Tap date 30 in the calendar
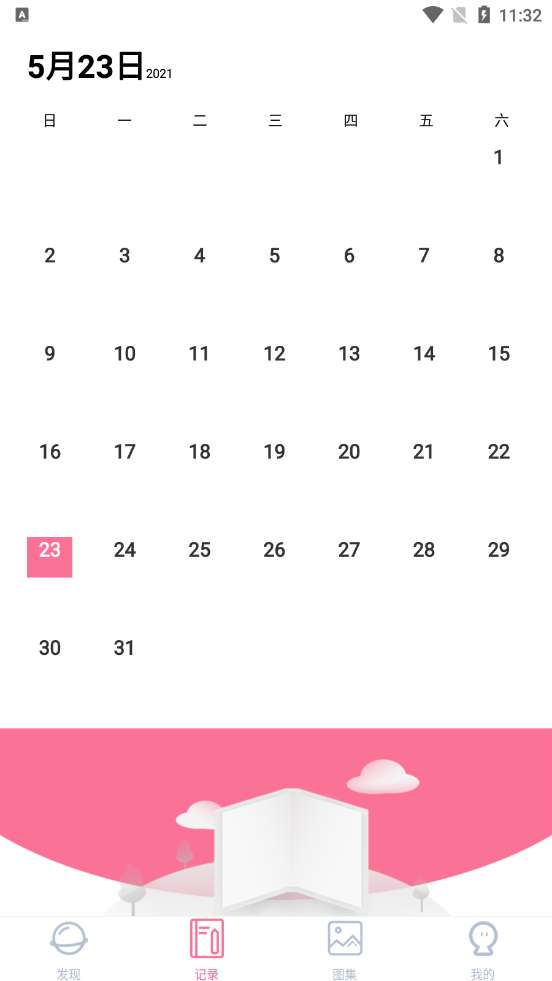The height and width of the screenshot is (981, 552). (49, 648)
